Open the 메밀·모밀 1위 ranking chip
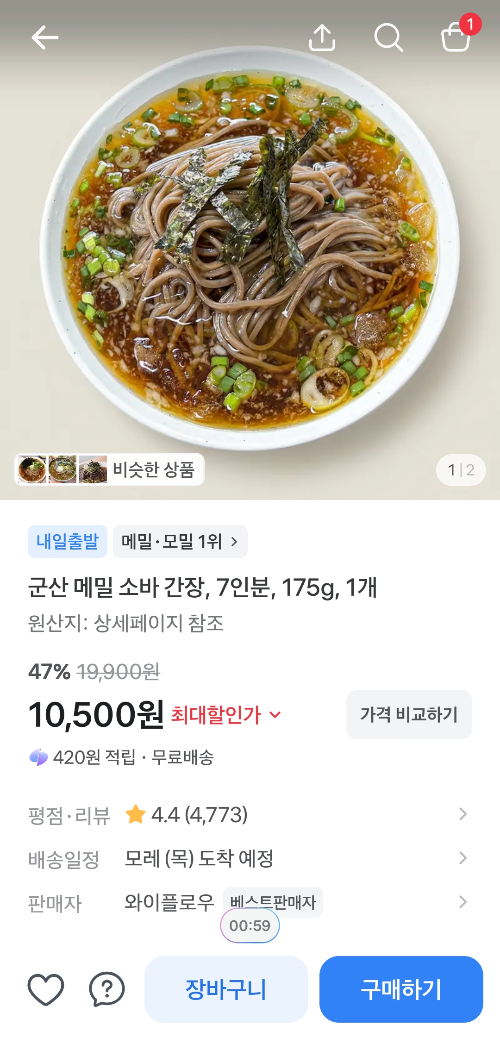The width and height of the screenshot is (500, 1047). pyautogui.click(x=180, y=542)
